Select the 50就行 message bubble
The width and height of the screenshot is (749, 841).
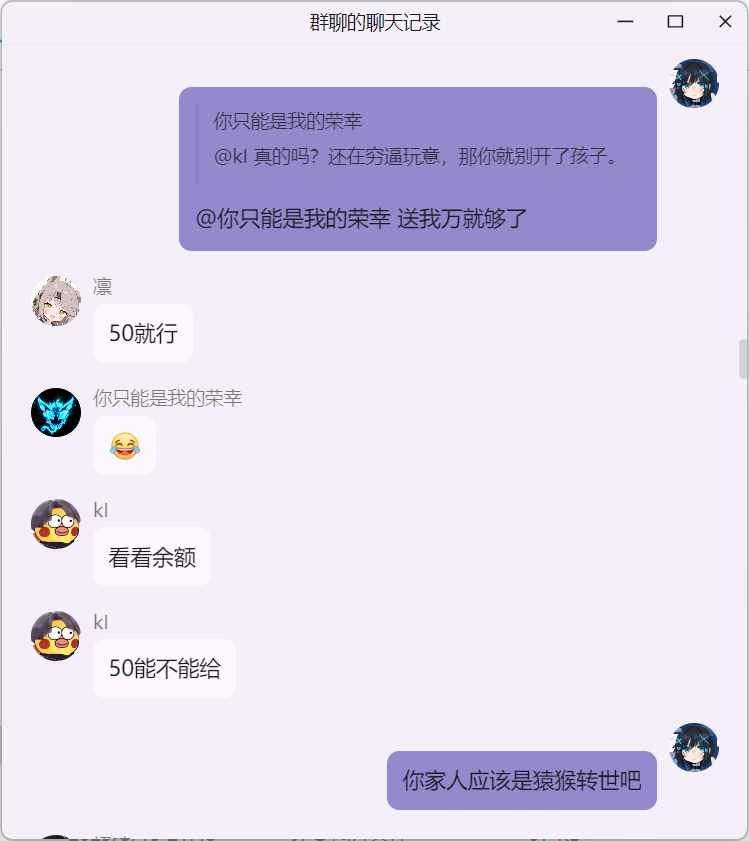(x=143, y=334)
